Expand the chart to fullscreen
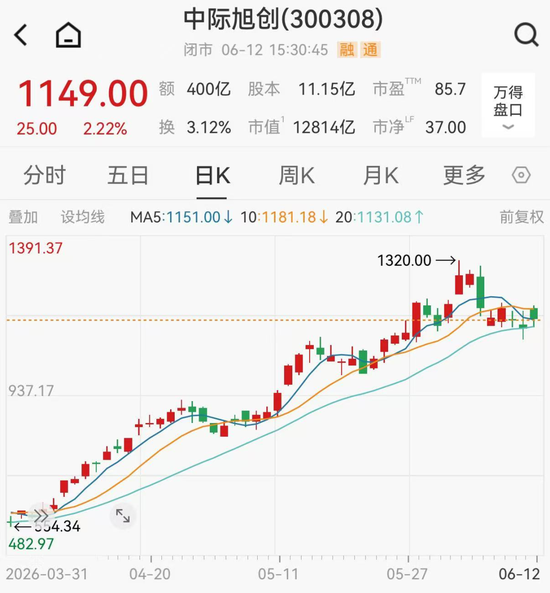 pos(123,516)
